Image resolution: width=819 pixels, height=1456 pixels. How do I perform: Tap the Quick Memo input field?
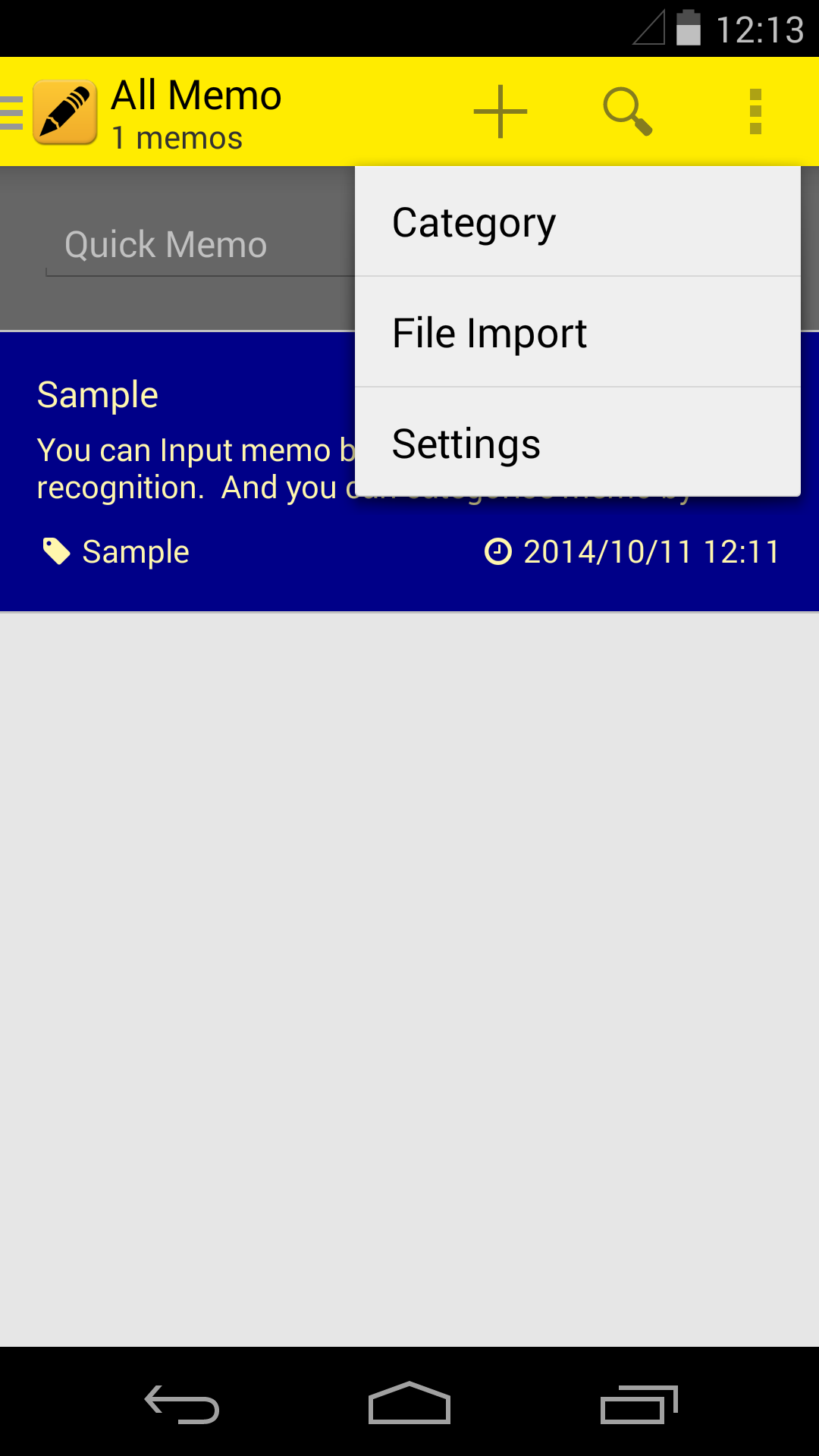point(165,244)
